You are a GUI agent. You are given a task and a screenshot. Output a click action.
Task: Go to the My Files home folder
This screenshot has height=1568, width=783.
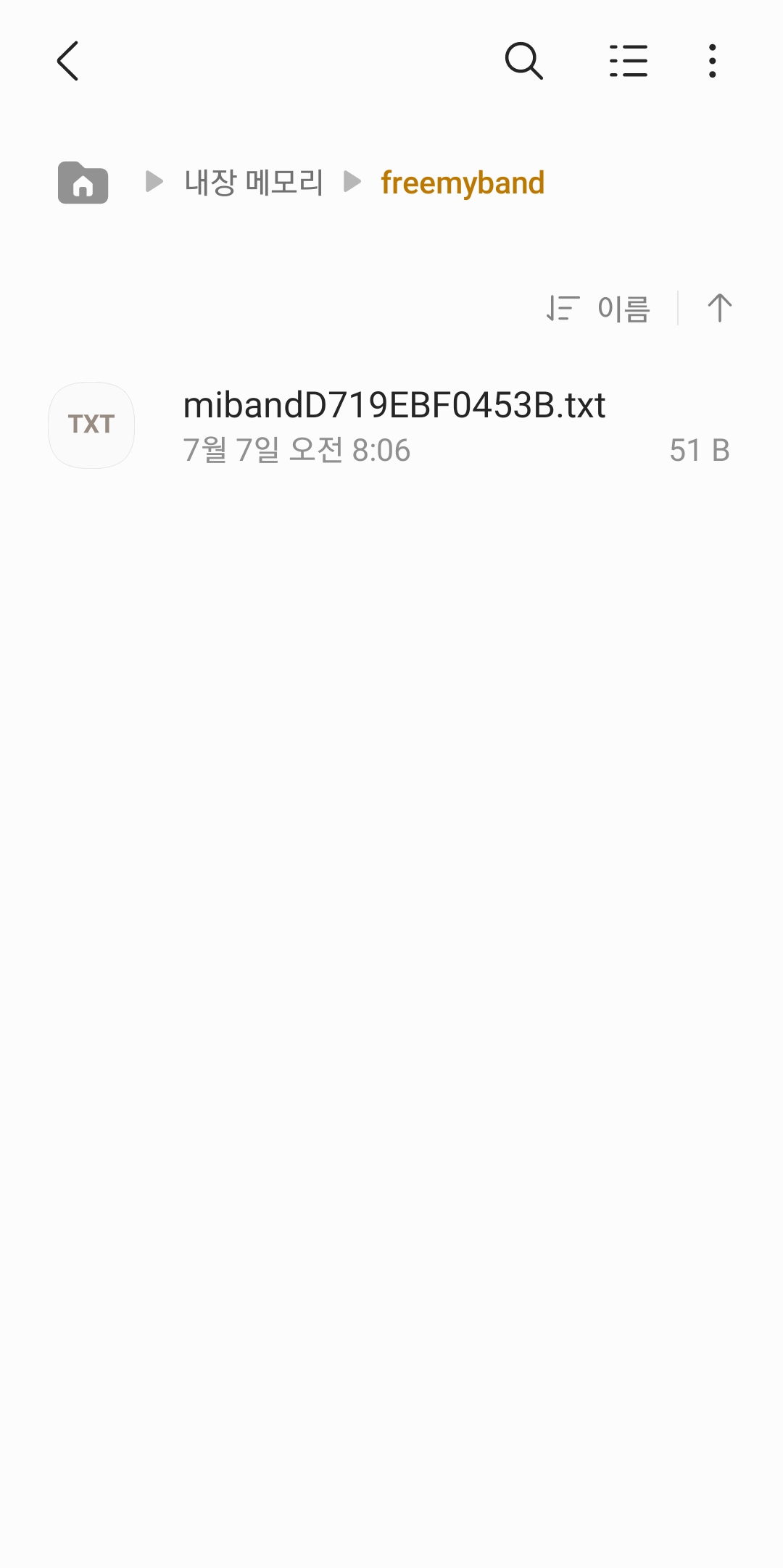(x=83, y=182)
